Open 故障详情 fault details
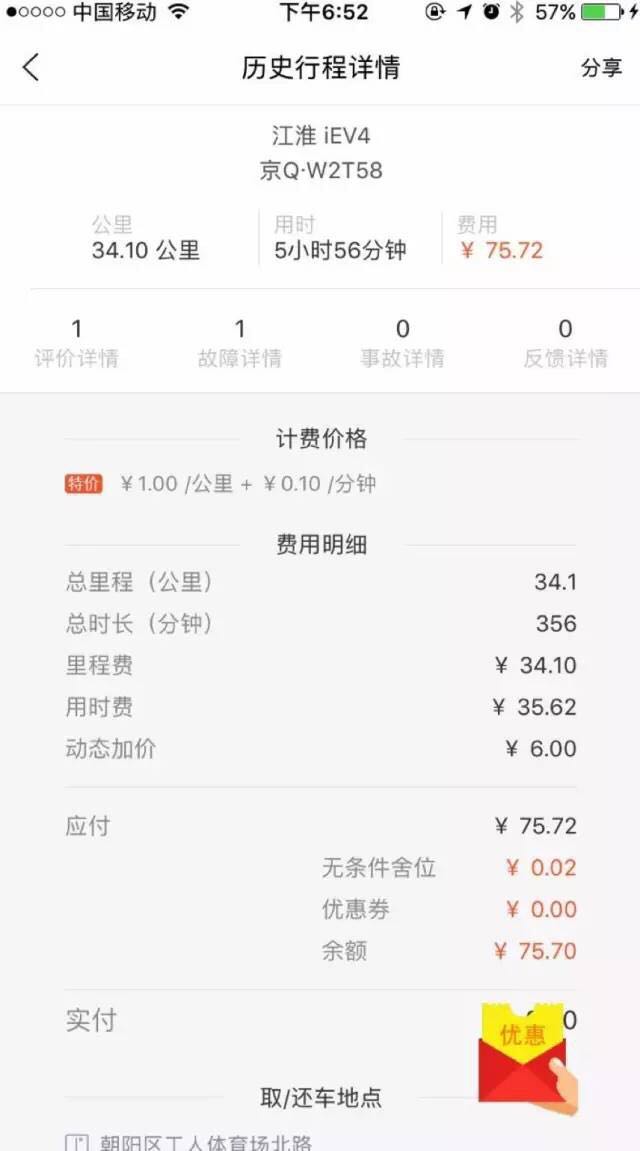The height and width of the screenshot is (1151, 640). coord(239,343)
